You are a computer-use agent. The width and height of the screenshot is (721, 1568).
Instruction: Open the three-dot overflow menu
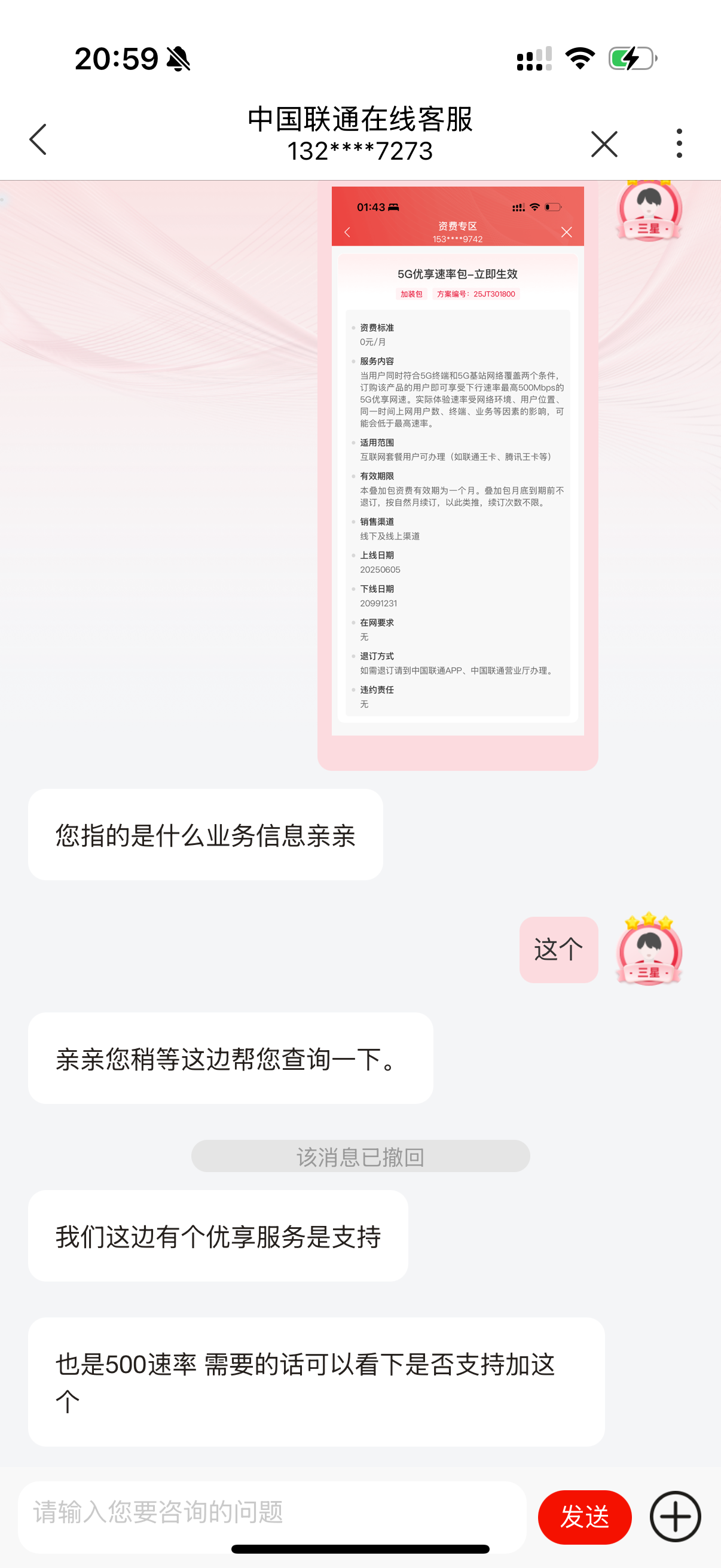click(x=679, y=144)
